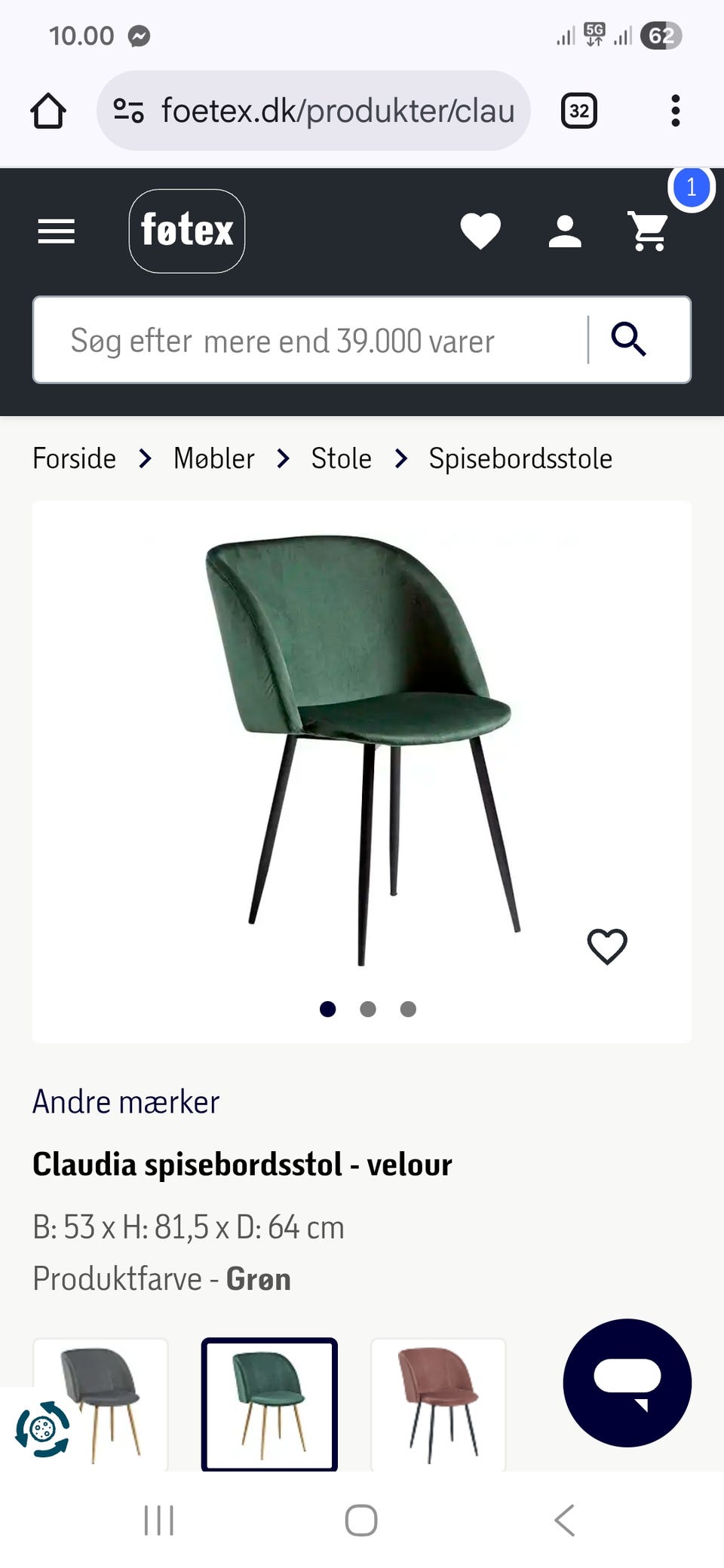Open the browser three-dot overflow menu
This screenshot has width=724, height=1568.
675,110
